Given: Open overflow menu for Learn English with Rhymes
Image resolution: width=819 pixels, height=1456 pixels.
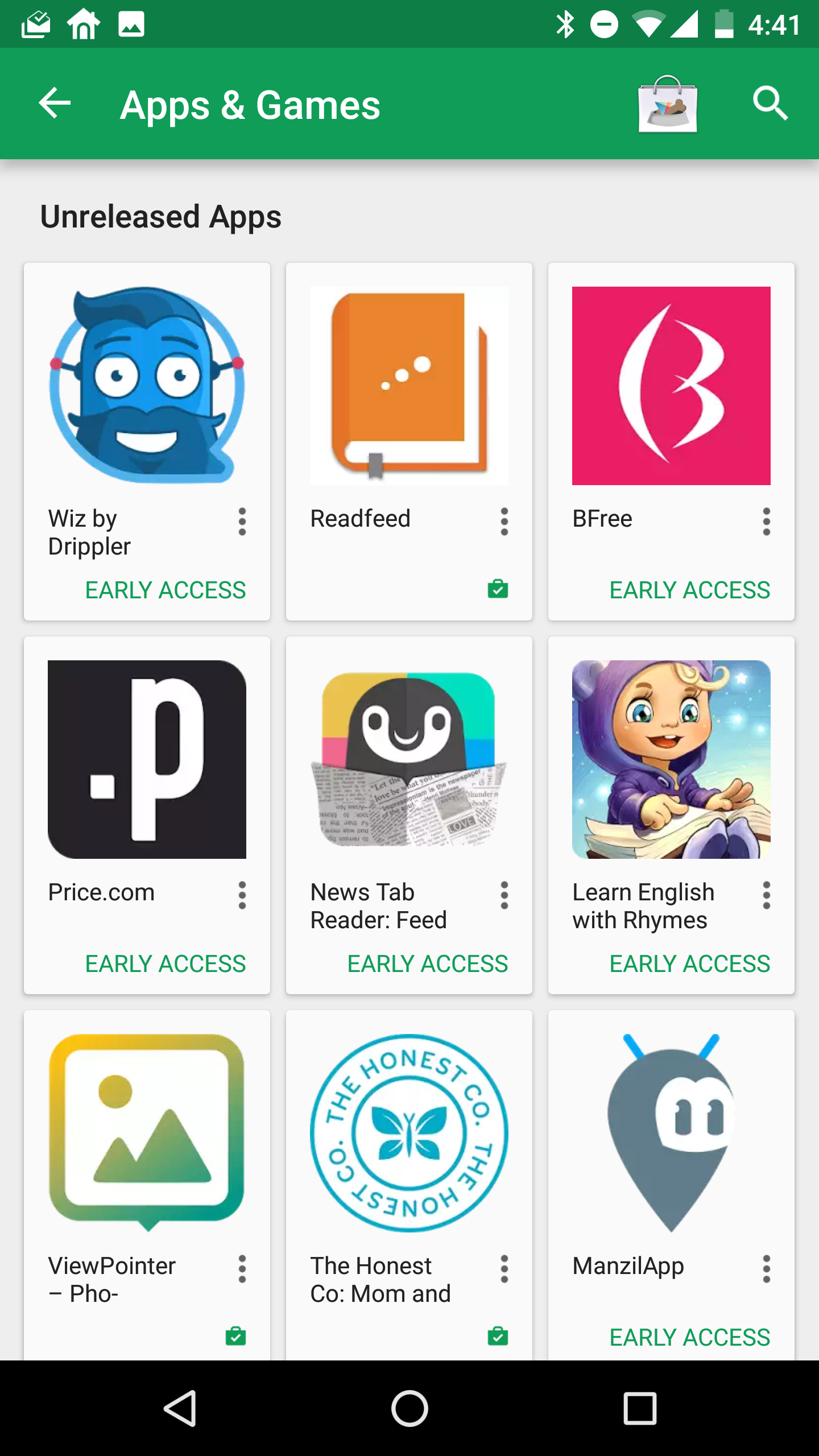Looking at the screenshot, I should tap(767, 895).
